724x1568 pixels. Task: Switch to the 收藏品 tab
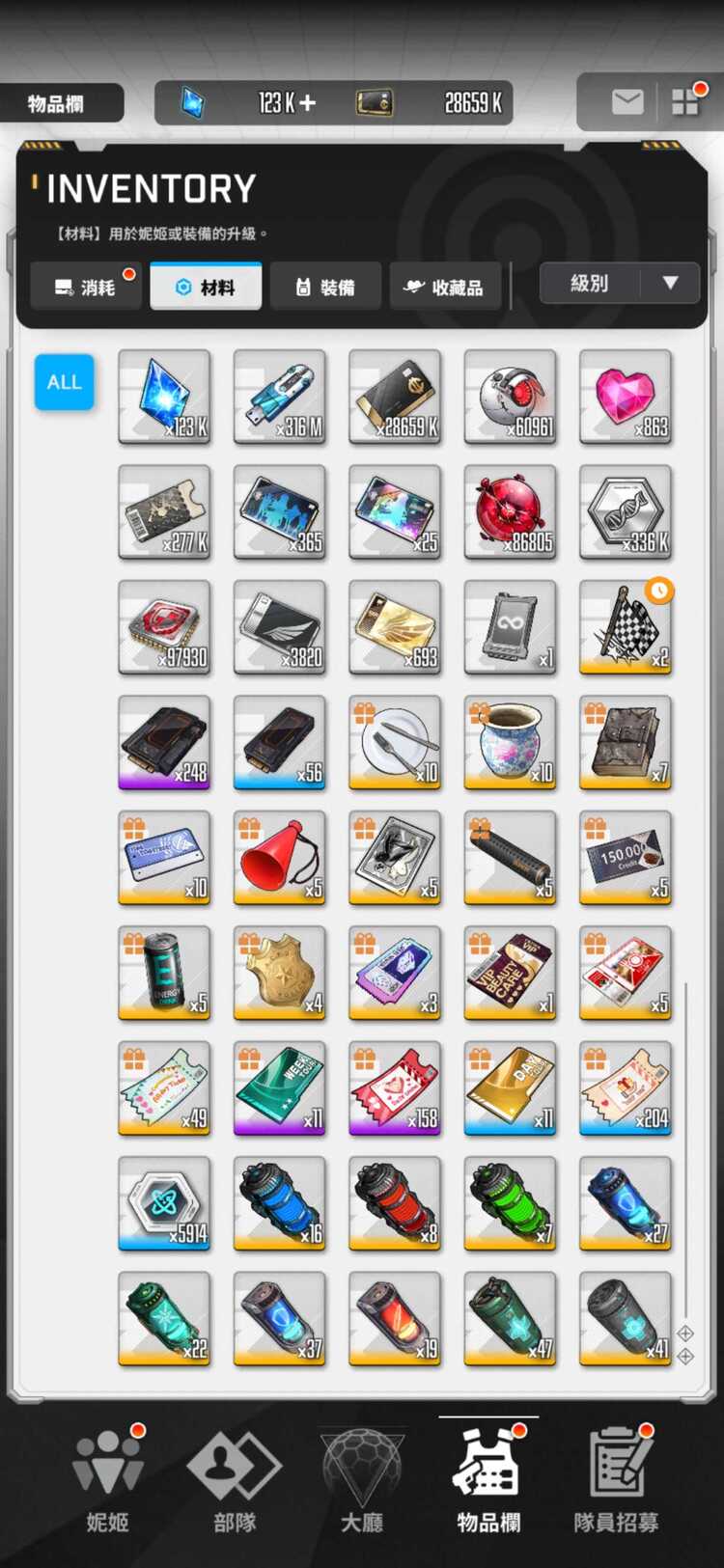coord(445,287)
